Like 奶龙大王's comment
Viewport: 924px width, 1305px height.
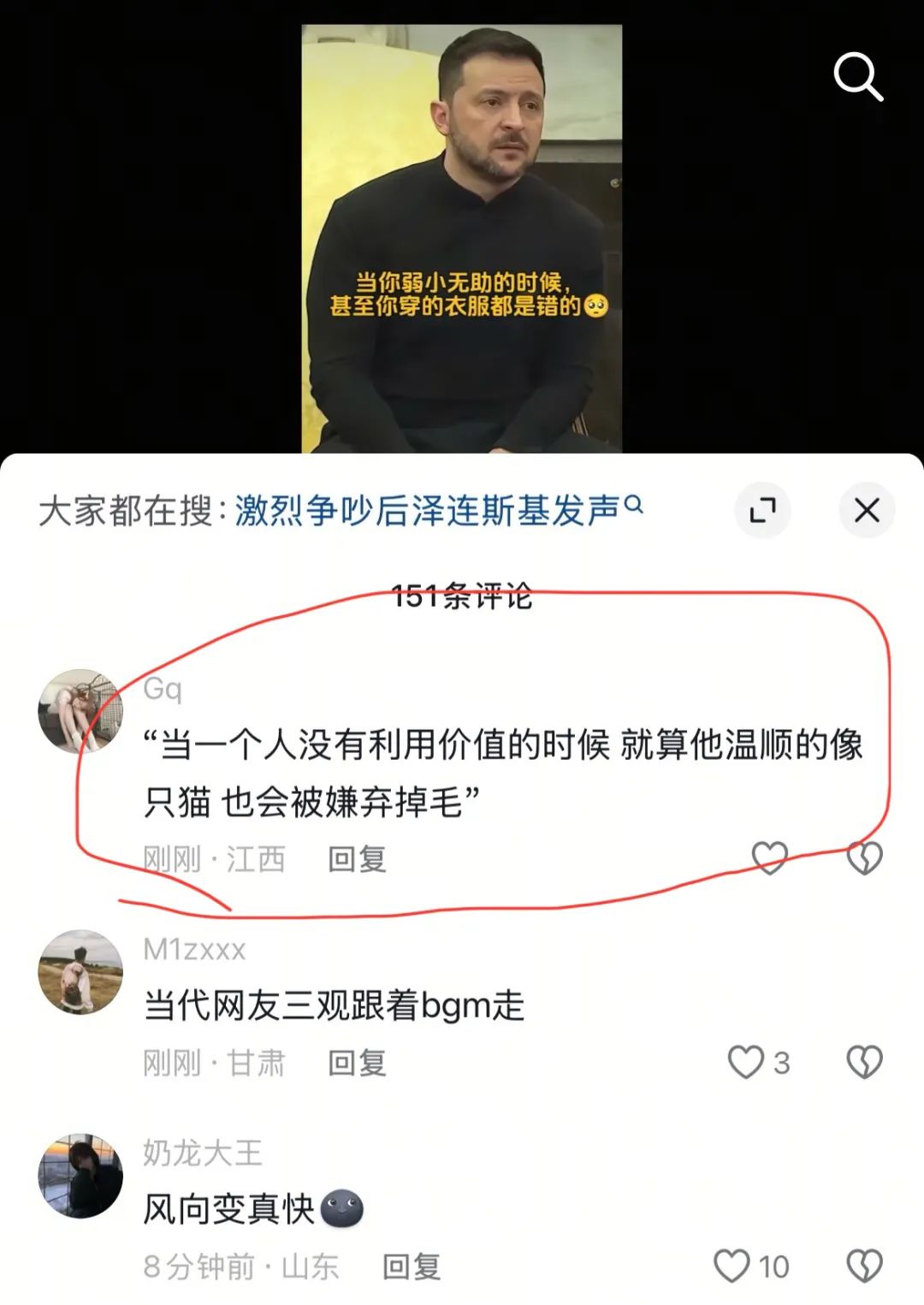click(x=732, y=1266)
